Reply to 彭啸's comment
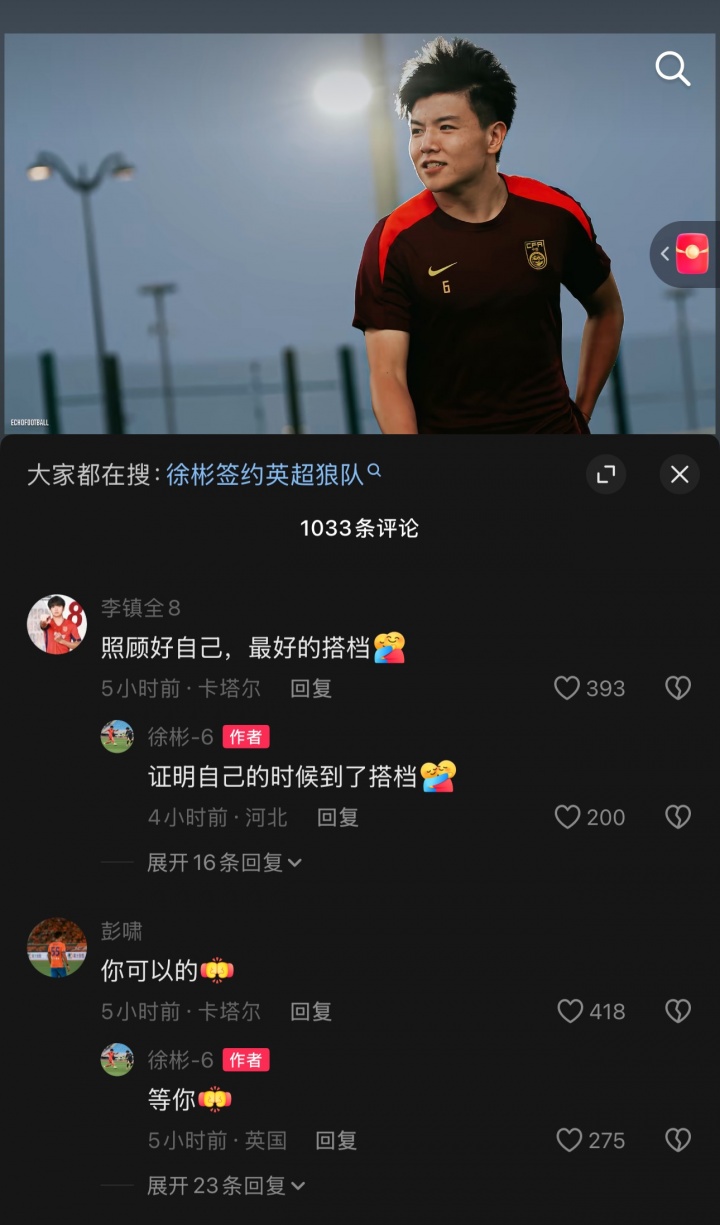The height and width of the screenshot is (1225, 720). coord(311,1011)
